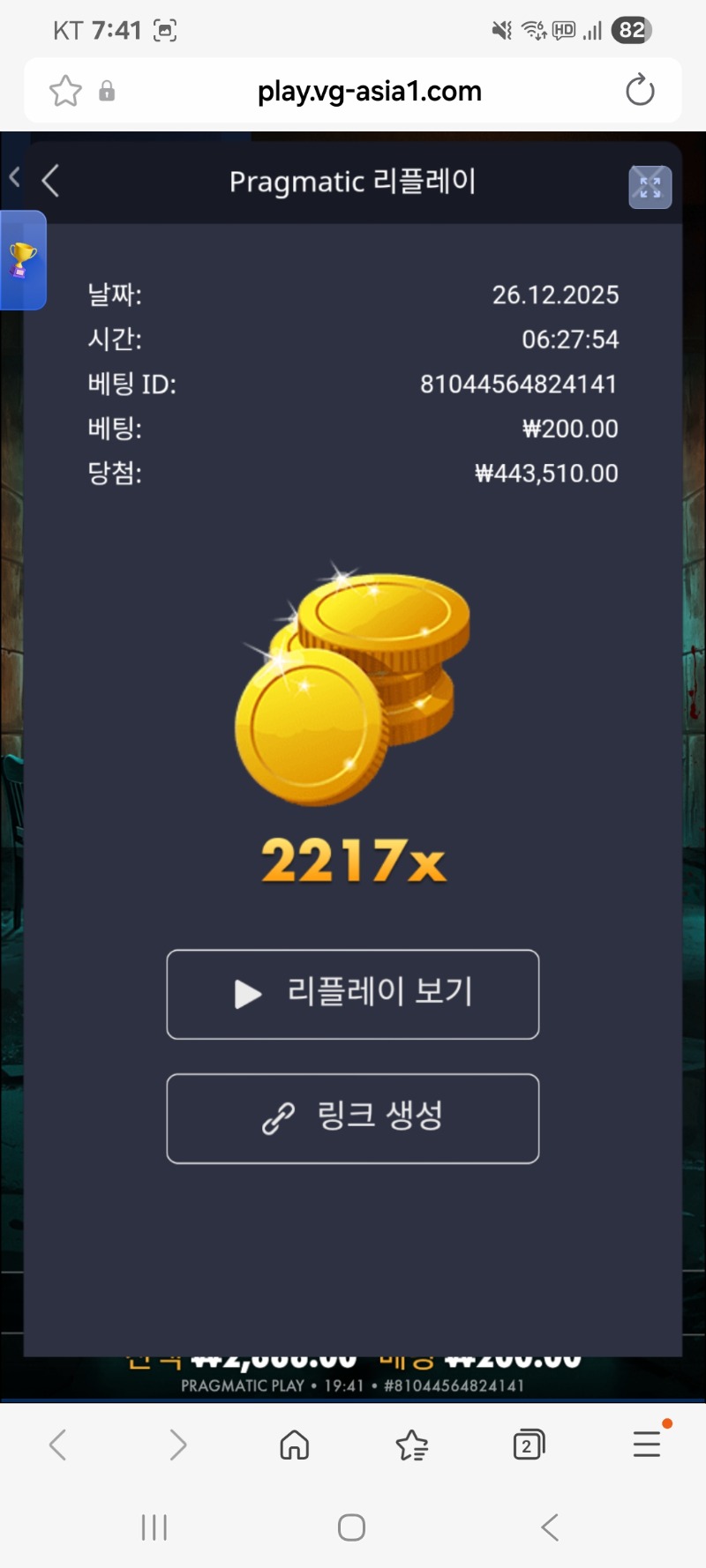Navigate back in the browser toolbar

point(58,1445)
